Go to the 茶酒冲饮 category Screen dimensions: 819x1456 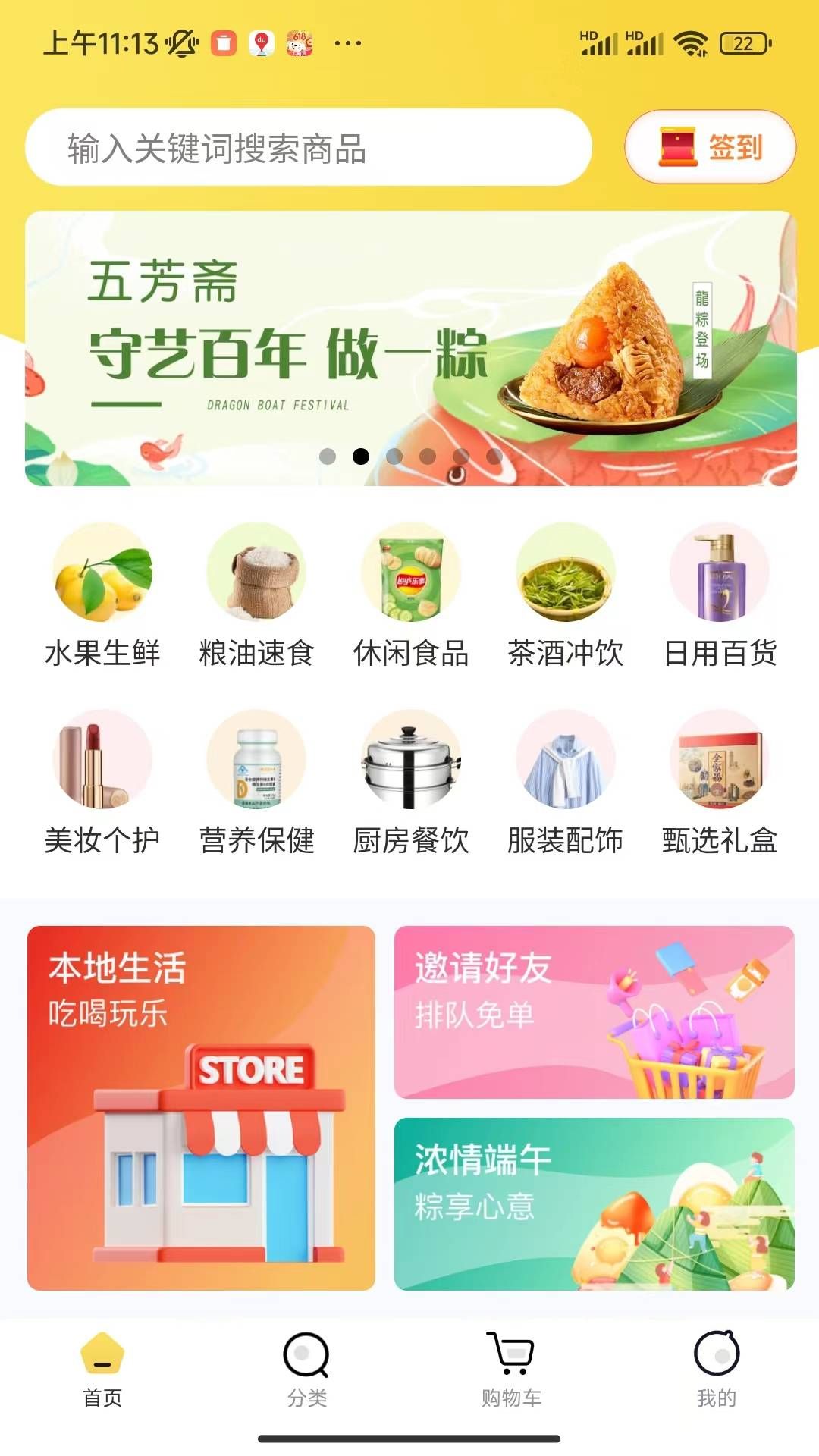[565, 595]
